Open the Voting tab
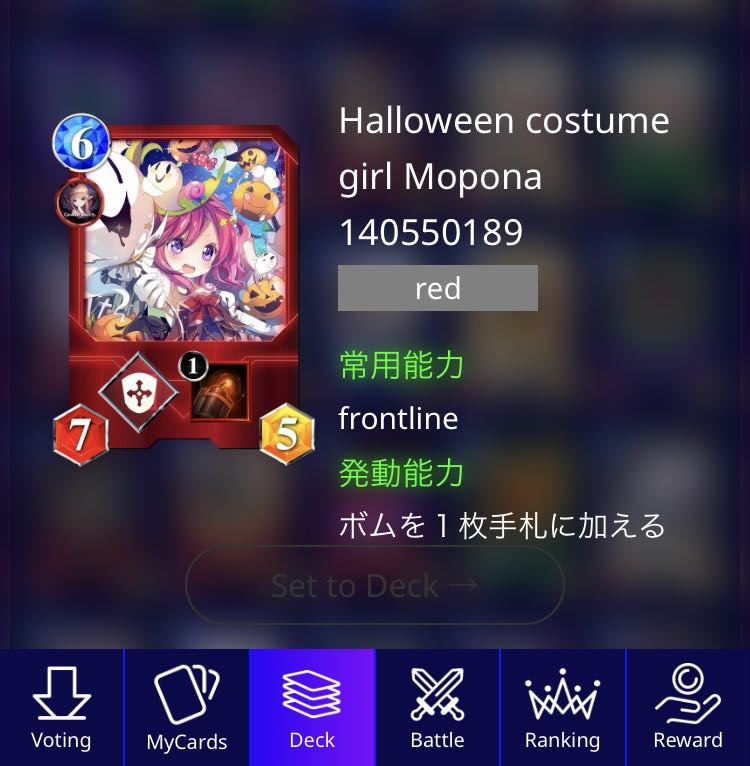750x766 pixels. click(61, 708)
